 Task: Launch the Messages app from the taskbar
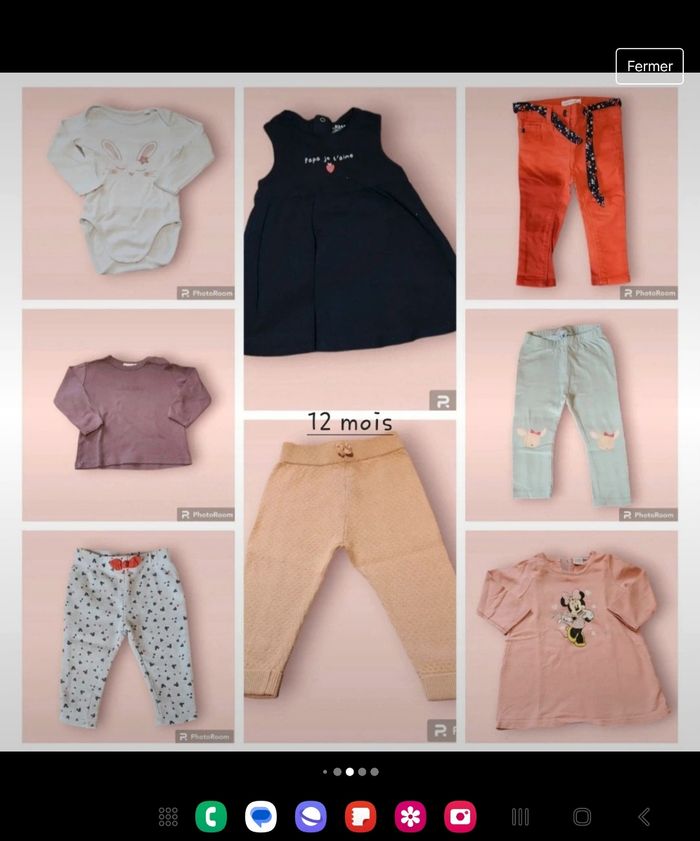point(261,817)
